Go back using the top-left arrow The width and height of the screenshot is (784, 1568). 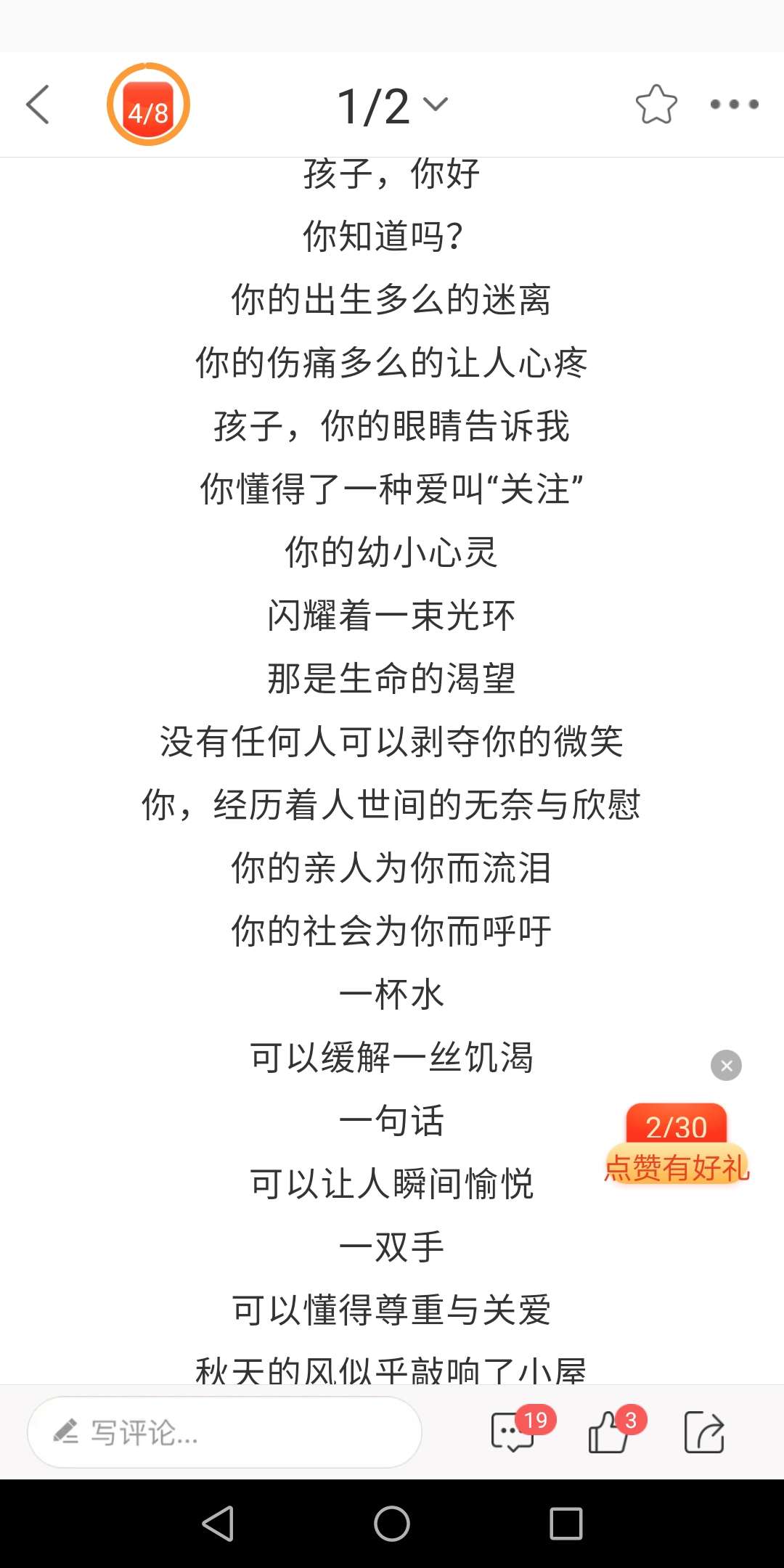click(38, 105)
